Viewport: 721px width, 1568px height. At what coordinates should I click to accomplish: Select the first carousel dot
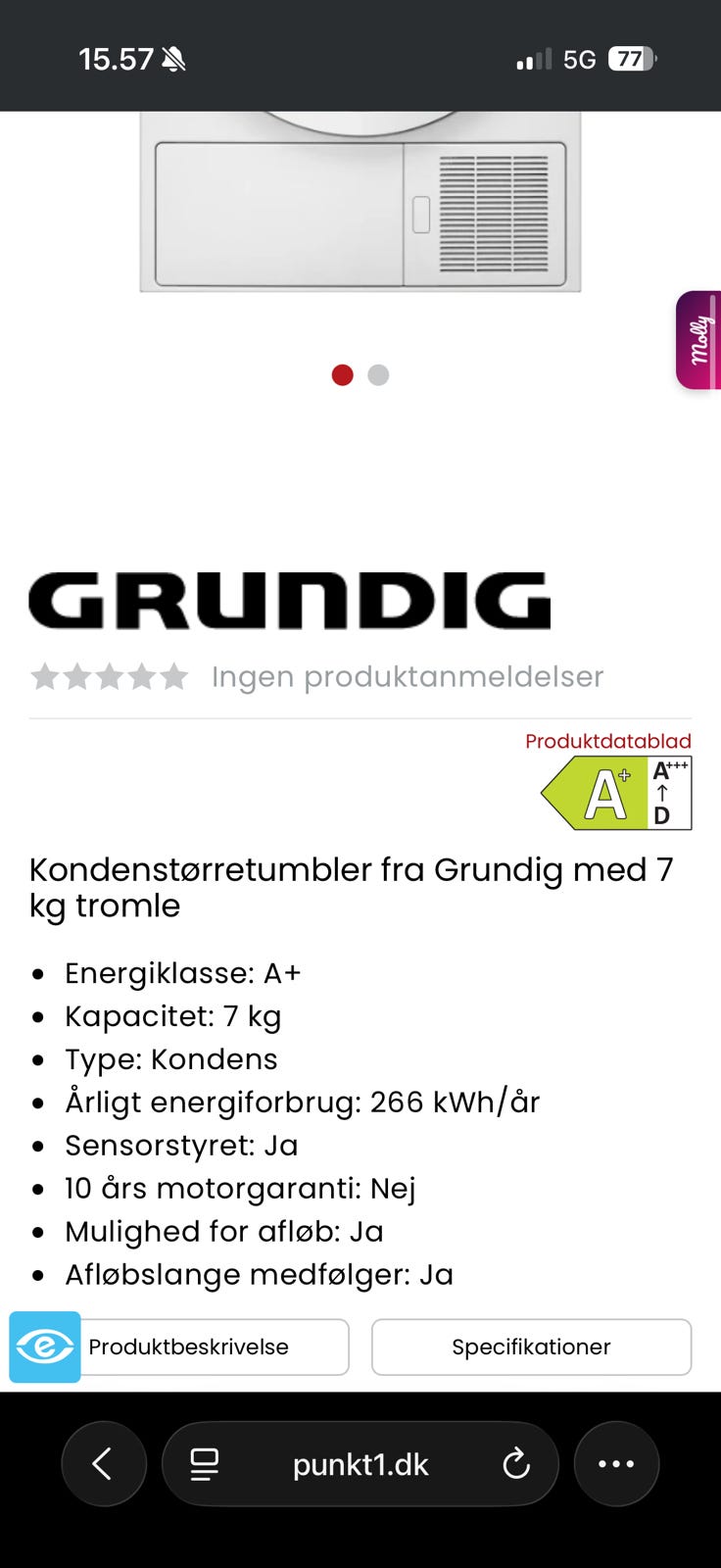(343, 375)
